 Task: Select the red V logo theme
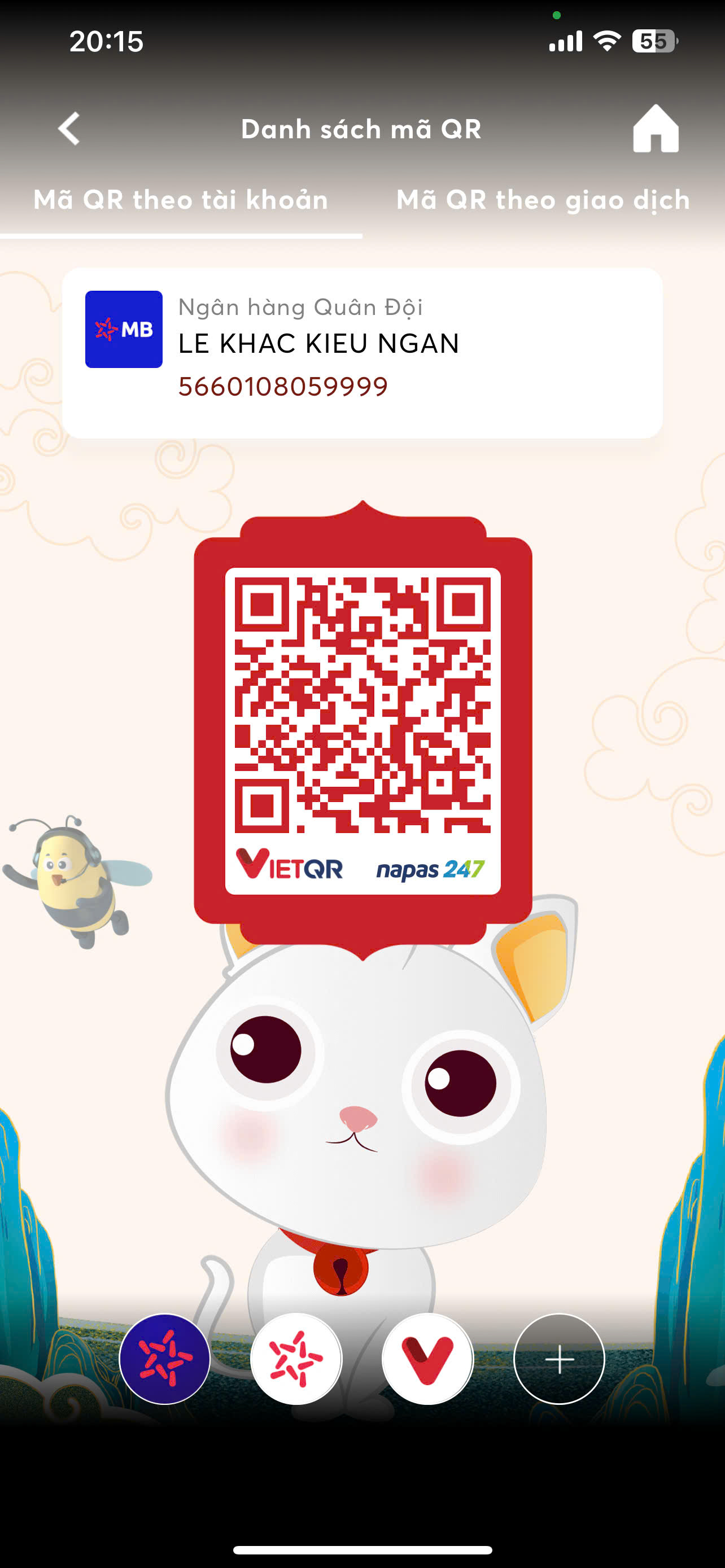(427, 1359)
